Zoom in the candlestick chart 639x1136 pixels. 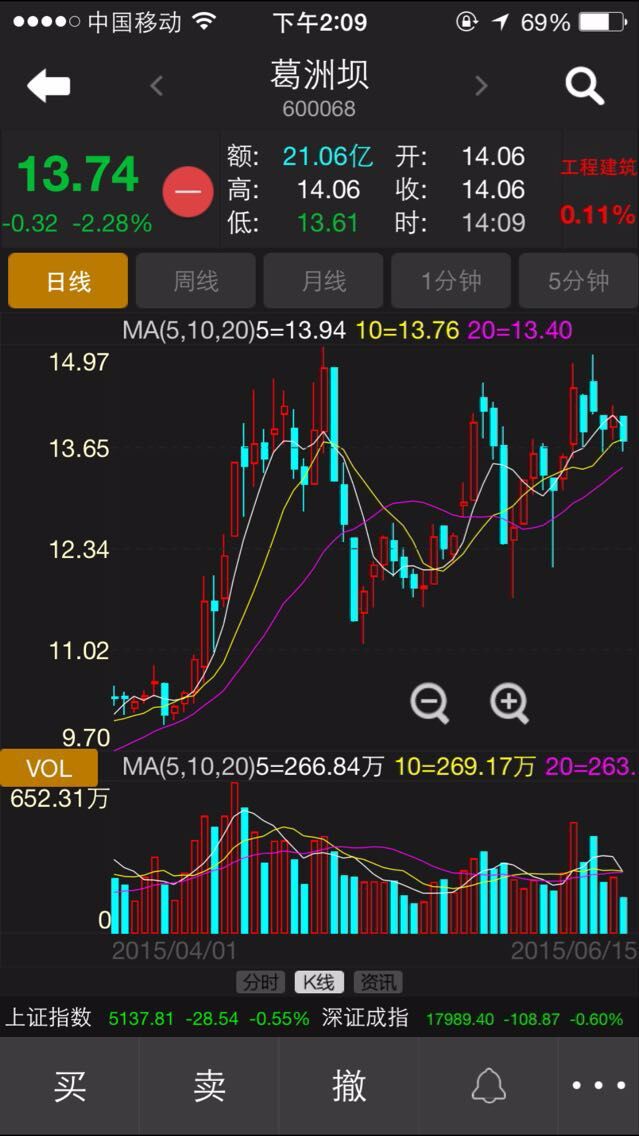(x=509, y=703)
